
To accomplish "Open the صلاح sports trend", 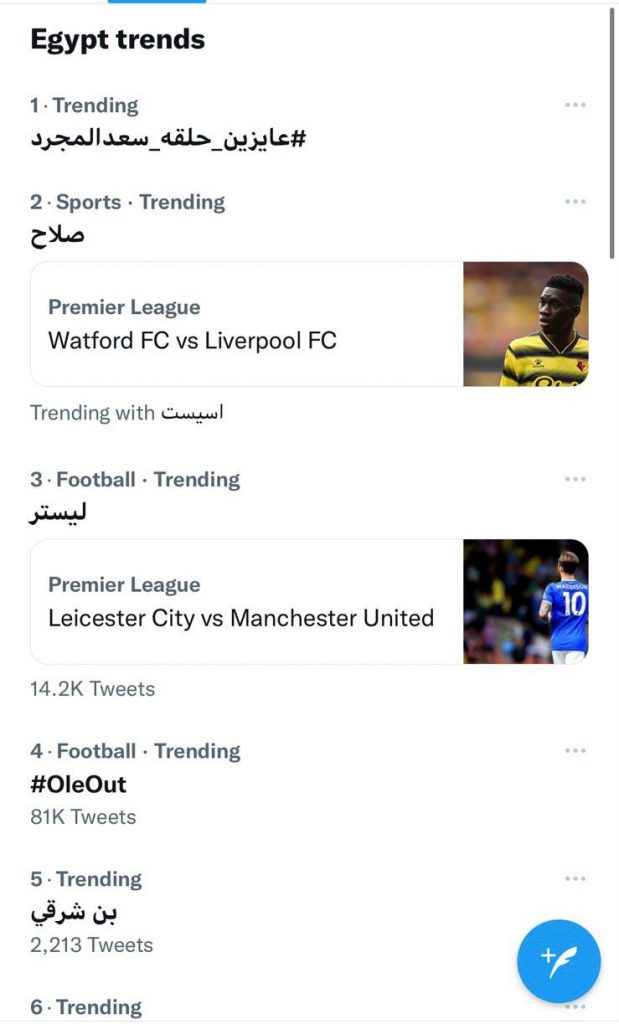I will pos(57,234).
